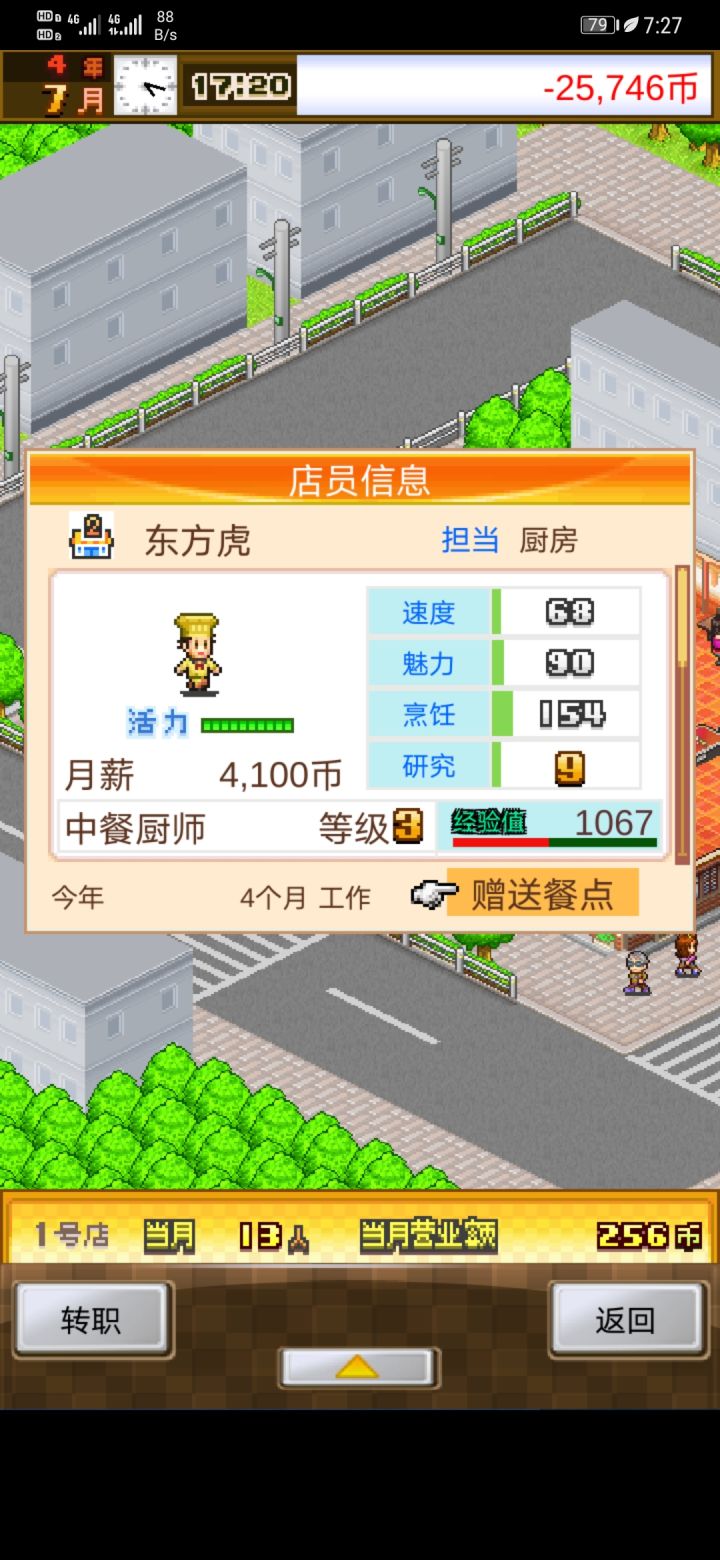Click the -25,746币 money display

tap(621, 87)
